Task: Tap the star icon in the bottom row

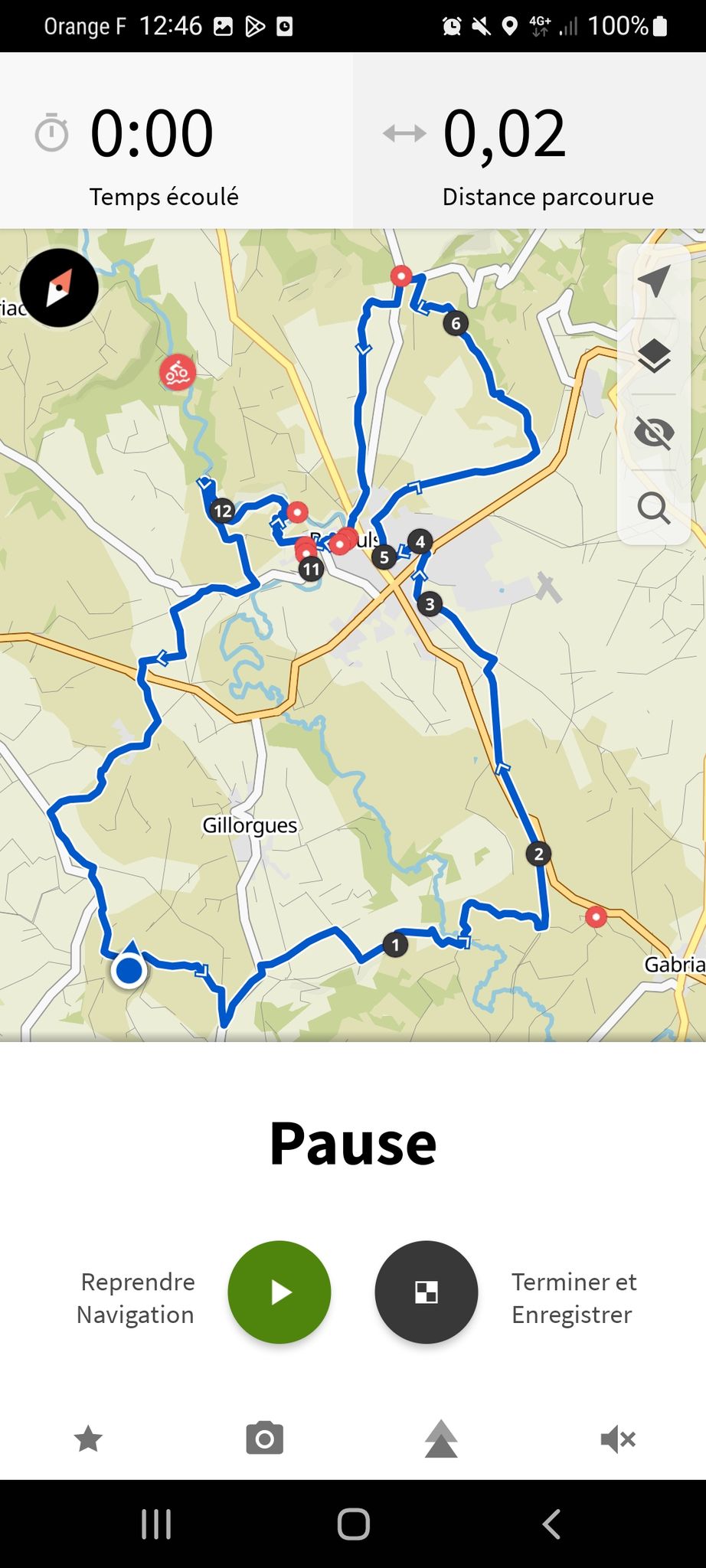Action: tap(88, 1439)
